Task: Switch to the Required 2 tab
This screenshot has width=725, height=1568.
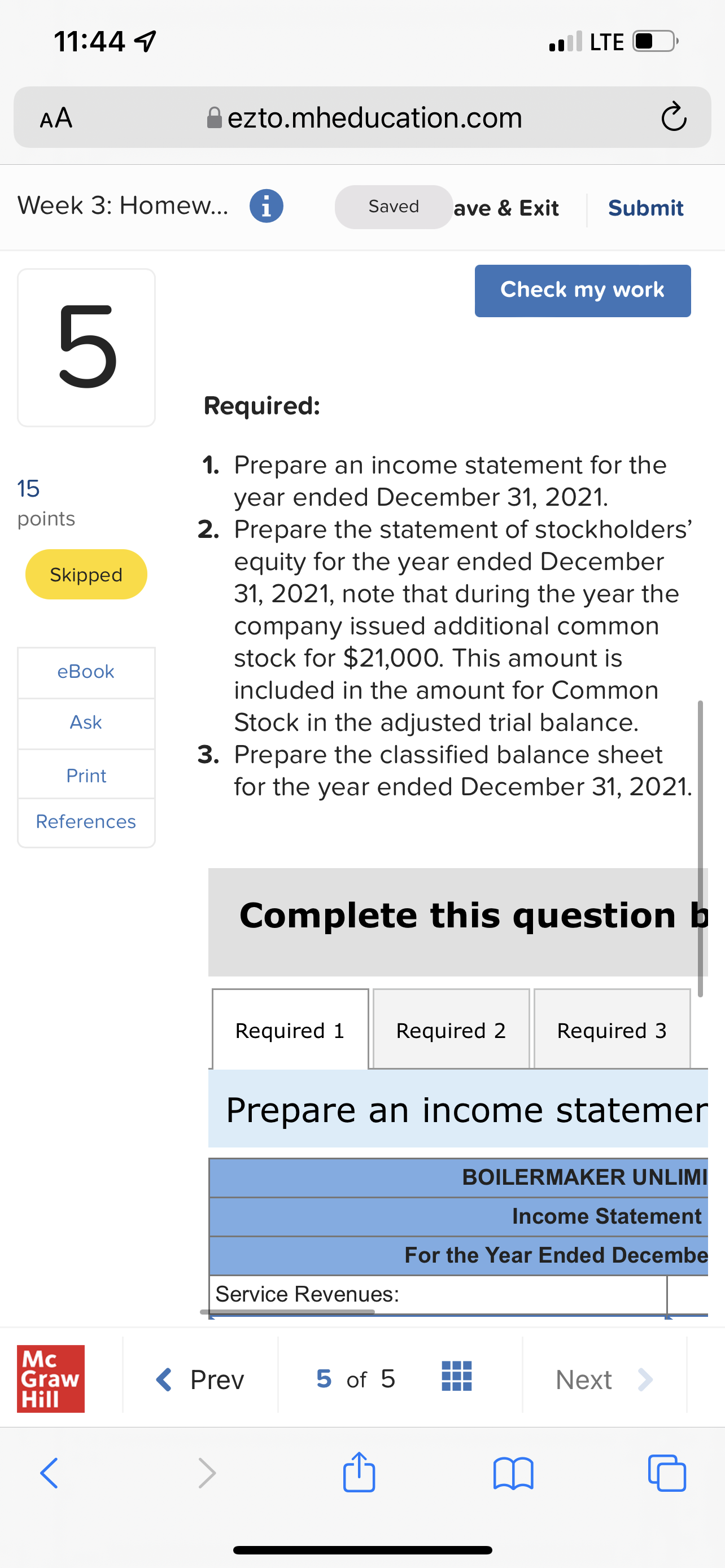Action: coord(451,1030)
